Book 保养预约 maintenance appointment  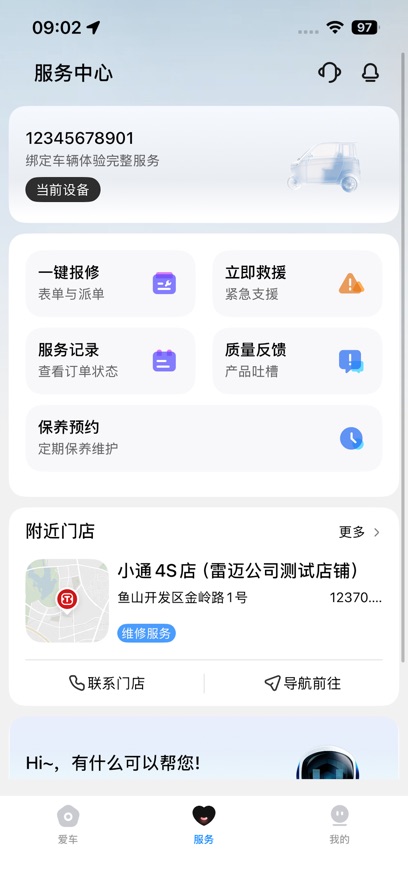[x=204, y=438]
